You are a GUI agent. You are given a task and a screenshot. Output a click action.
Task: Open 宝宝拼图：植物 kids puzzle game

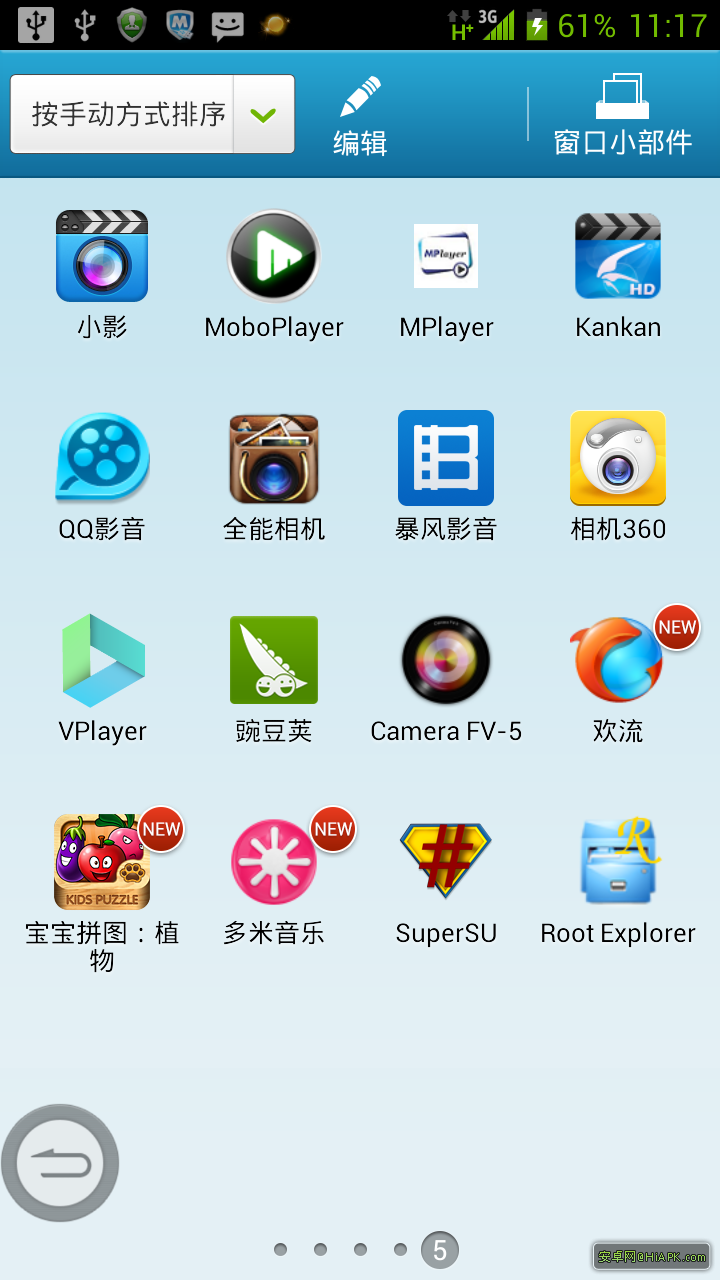point(101,860)
